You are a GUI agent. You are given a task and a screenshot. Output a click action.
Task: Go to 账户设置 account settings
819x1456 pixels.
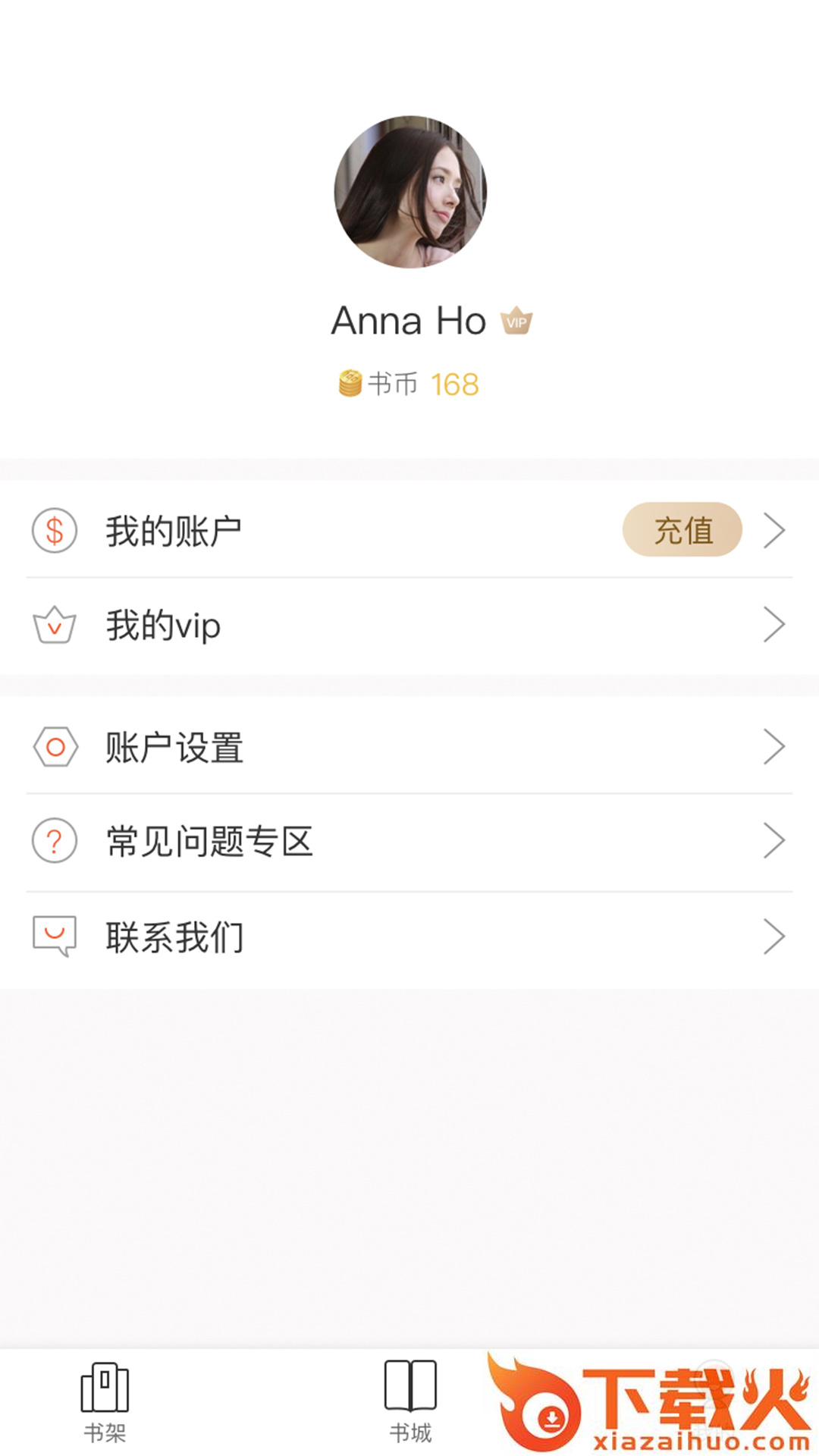coord(409,747)
